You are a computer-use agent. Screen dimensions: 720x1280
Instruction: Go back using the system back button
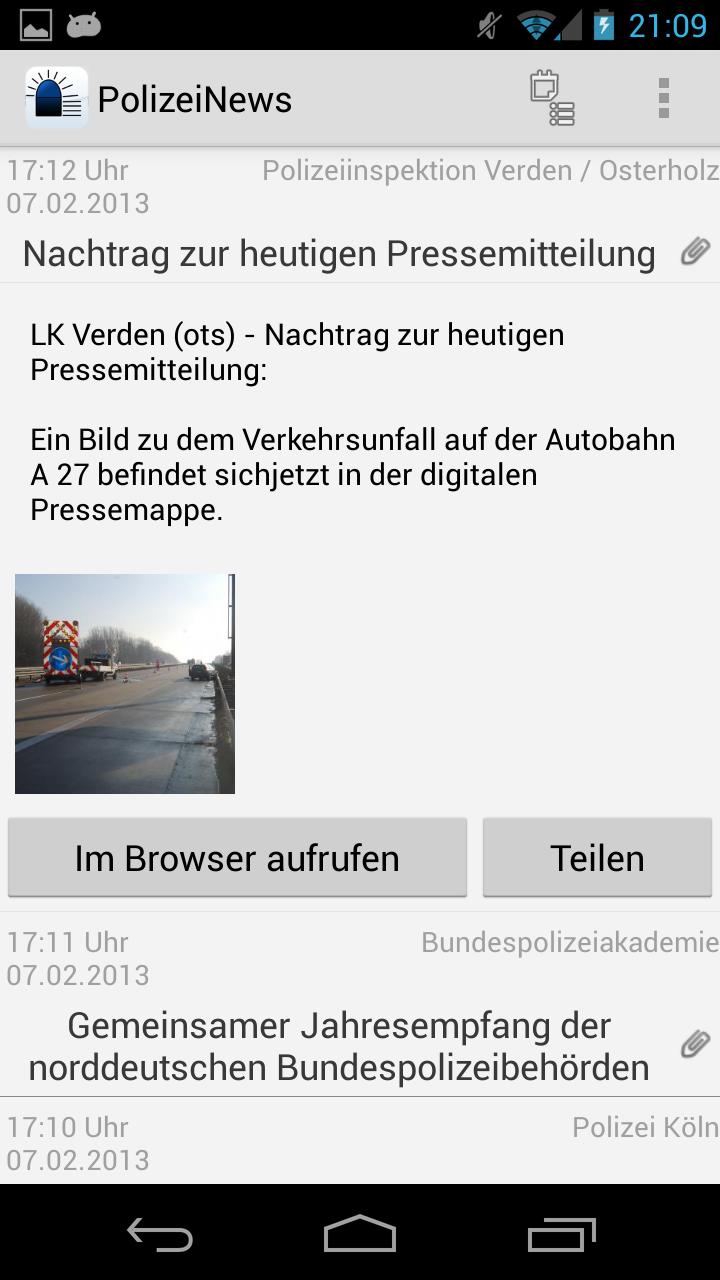coord(160,1235)
